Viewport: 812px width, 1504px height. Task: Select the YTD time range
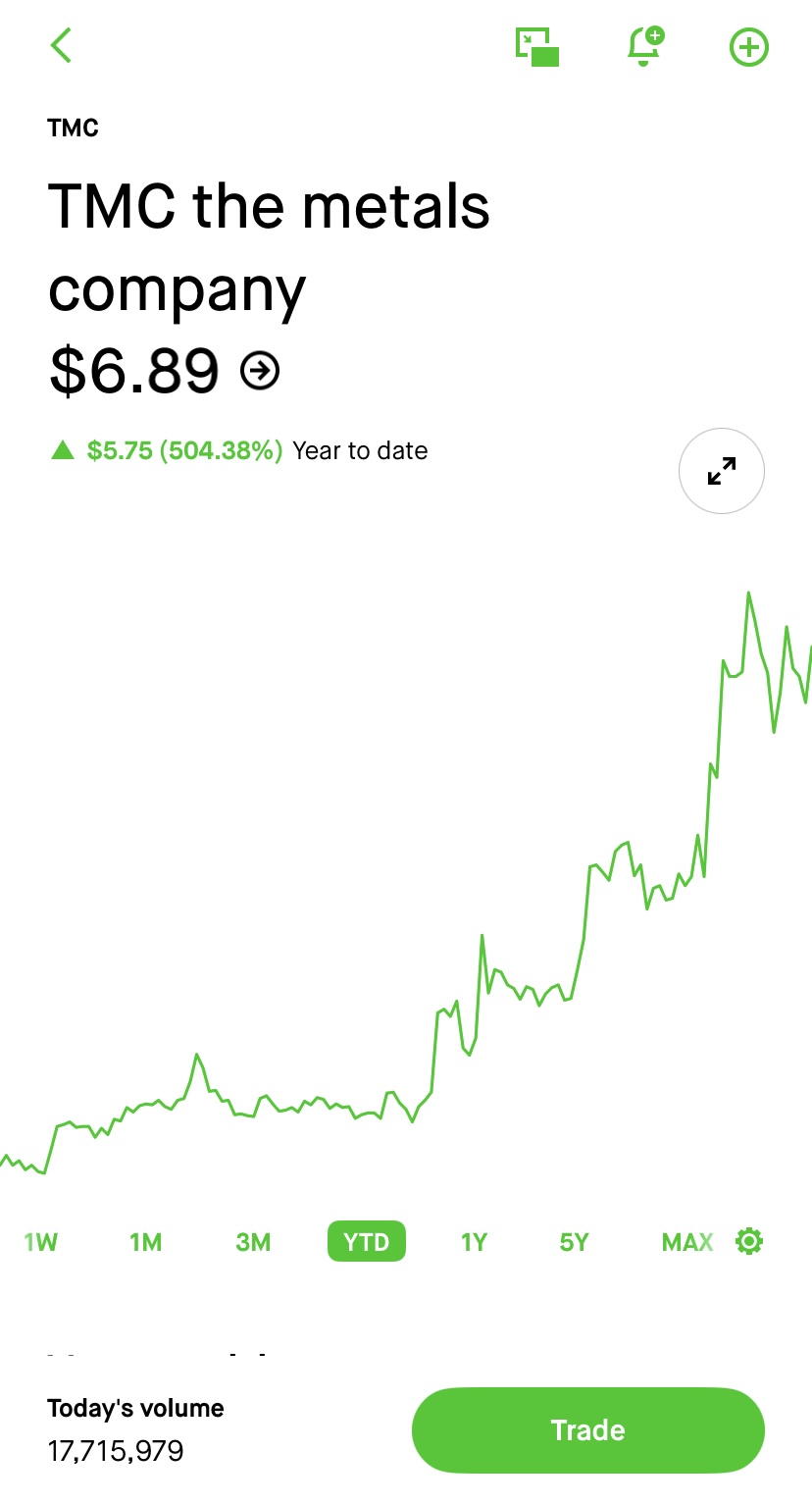coord(367,1242)
